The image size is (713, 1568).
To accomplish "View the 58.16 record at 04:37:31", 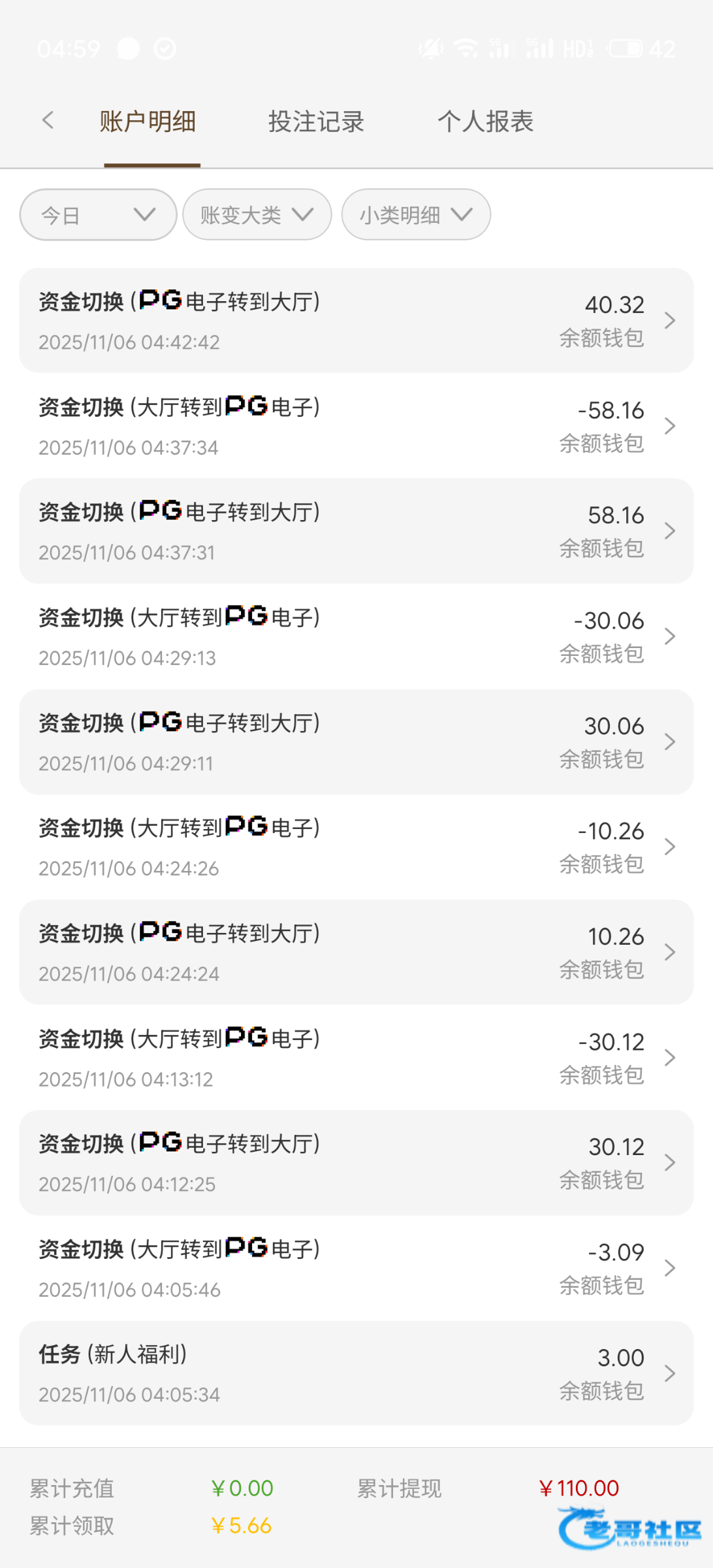I will (x=356, y=531).
